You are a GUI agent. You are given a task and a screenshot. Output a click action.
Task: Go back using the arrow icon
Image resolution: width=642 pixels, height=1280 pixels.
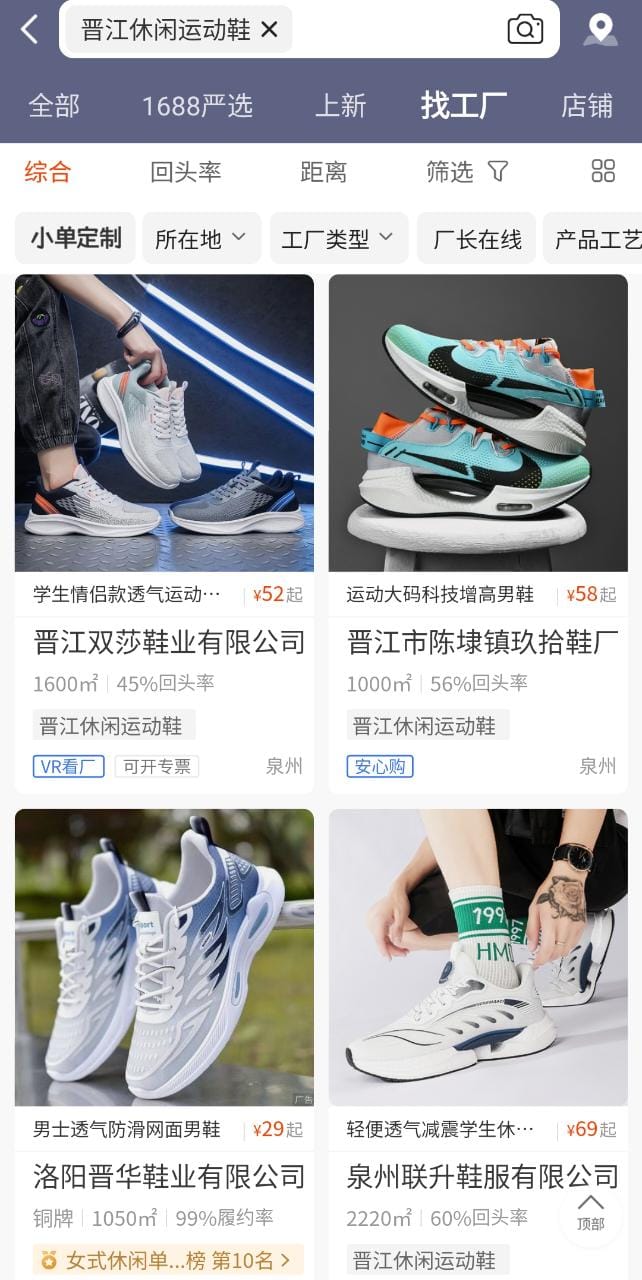30,29
